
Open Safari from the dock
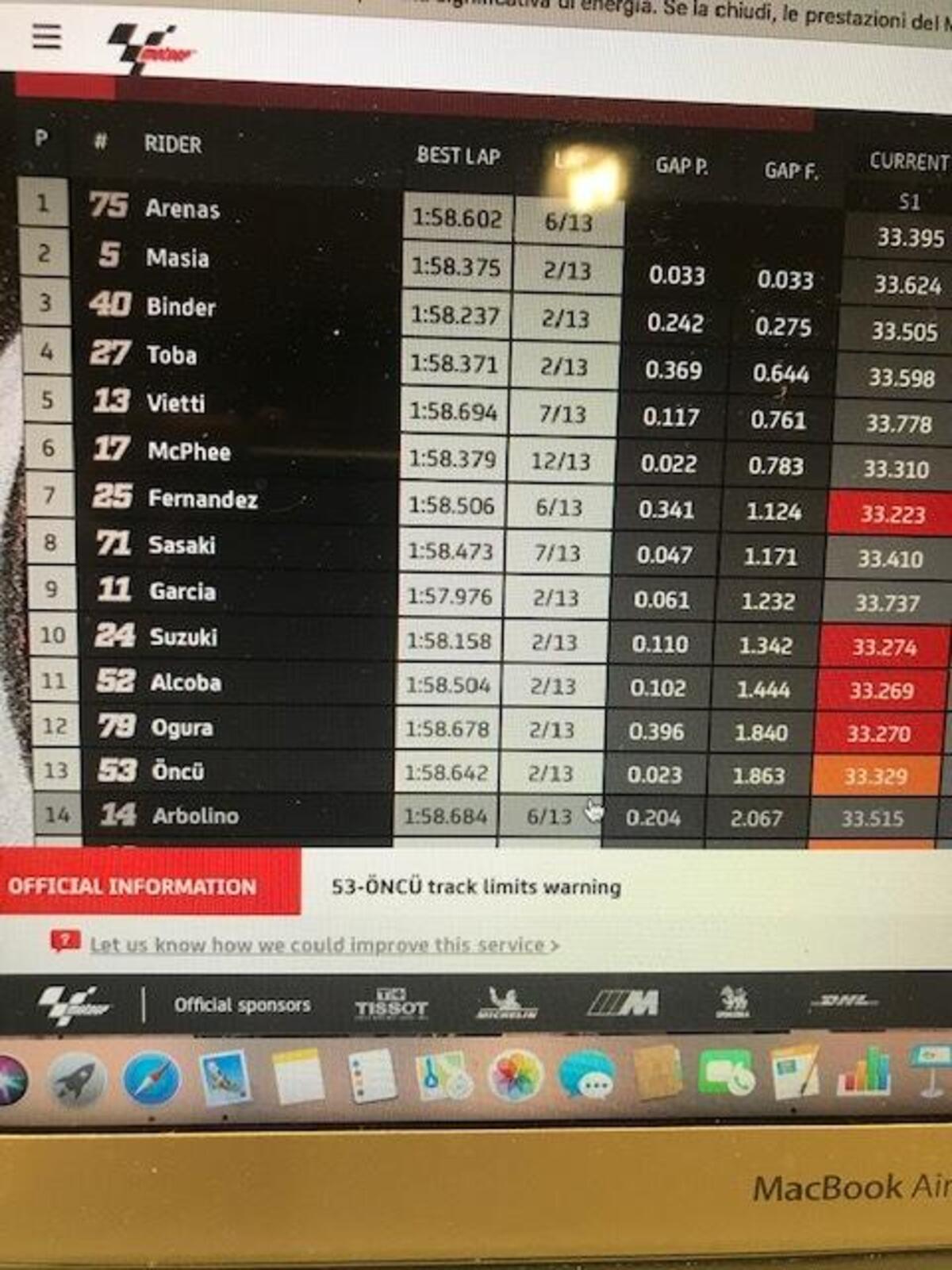152,1079
